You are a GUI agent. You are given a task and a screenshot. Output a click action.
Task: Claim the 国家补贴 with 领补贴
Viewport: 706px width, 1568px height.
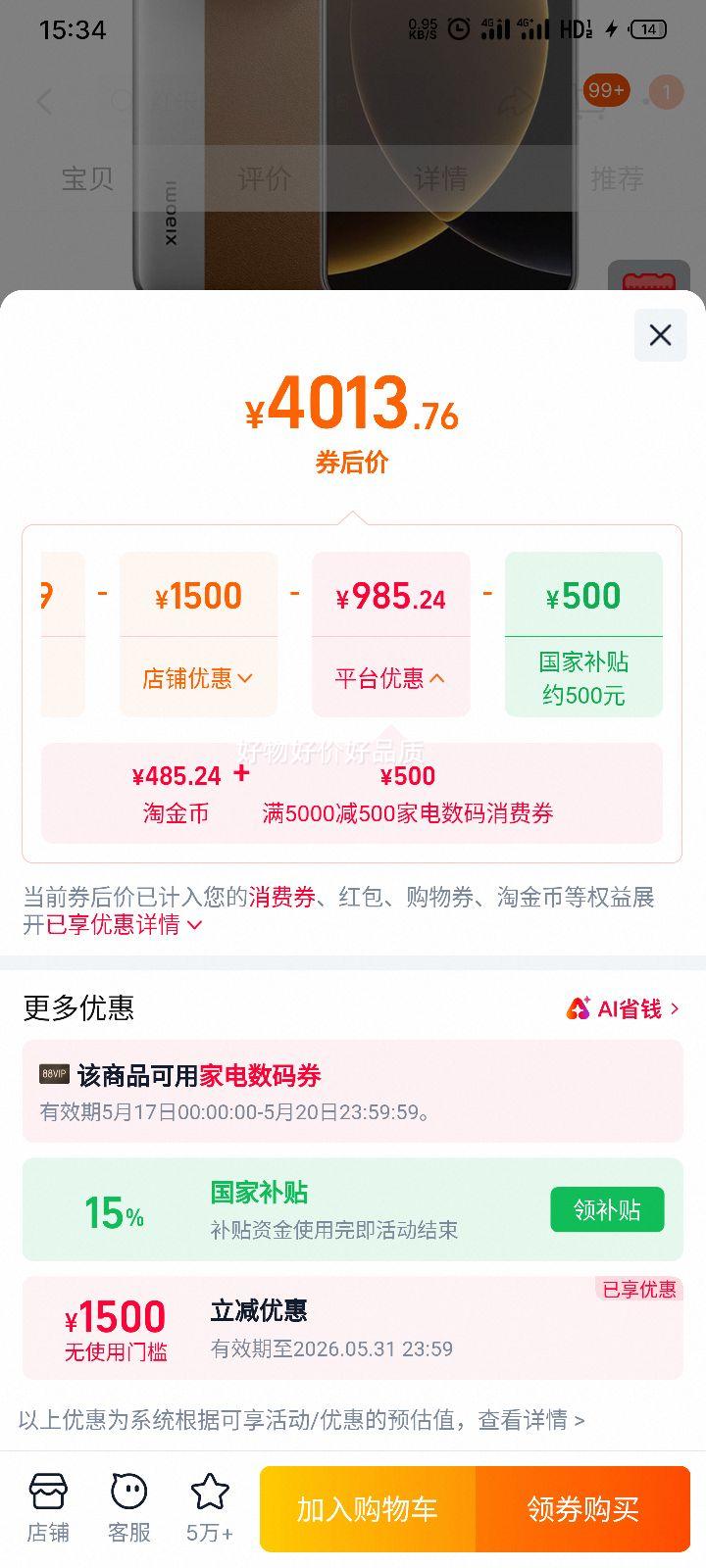click(607, 1209)
